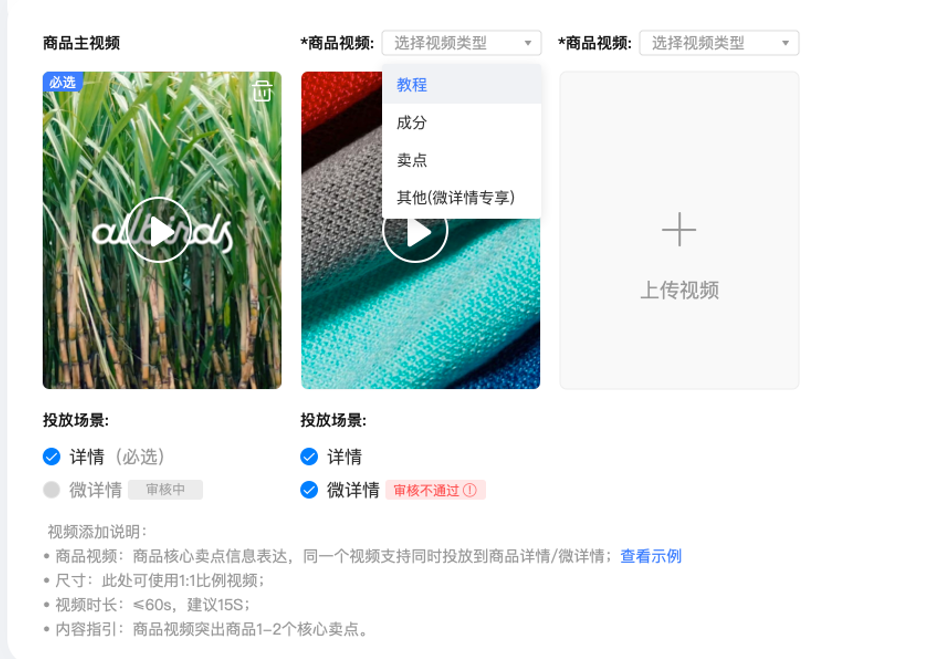934x659 pixels.
Task: Delete the main product video
Action: click(261, 91)
